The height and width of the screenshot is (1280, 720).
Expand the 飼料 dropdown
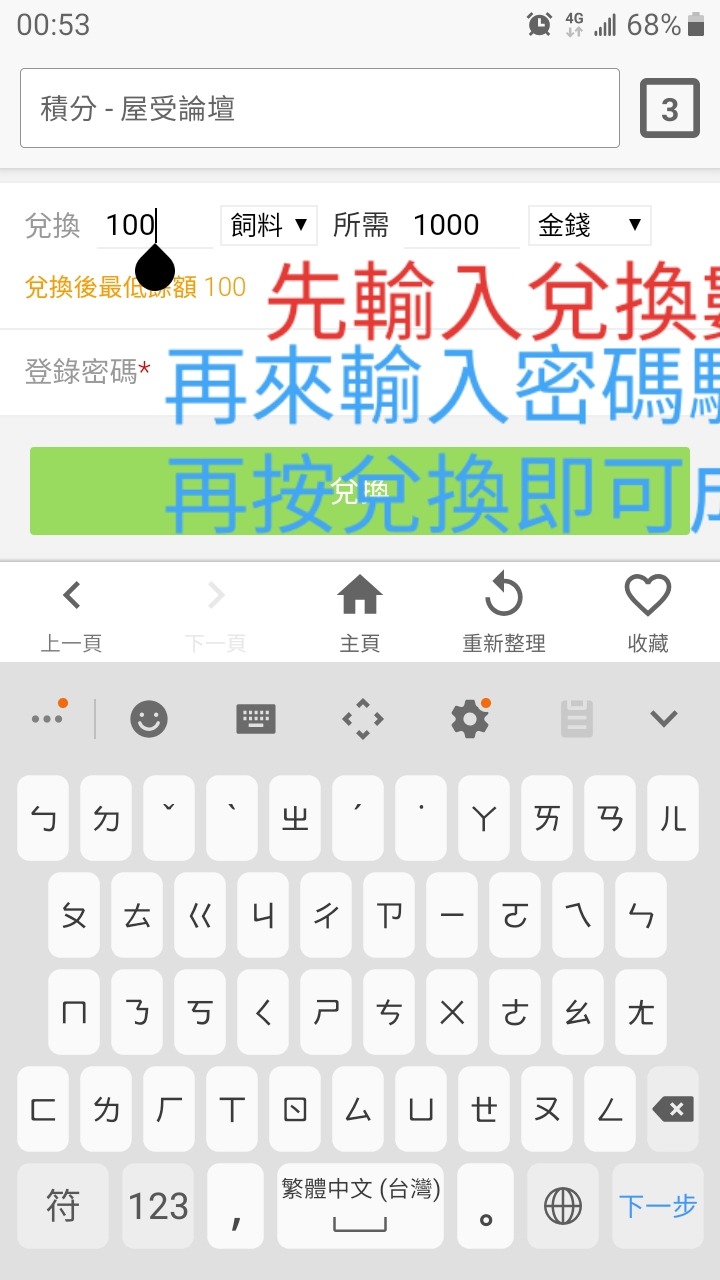[x=268, y=226]
